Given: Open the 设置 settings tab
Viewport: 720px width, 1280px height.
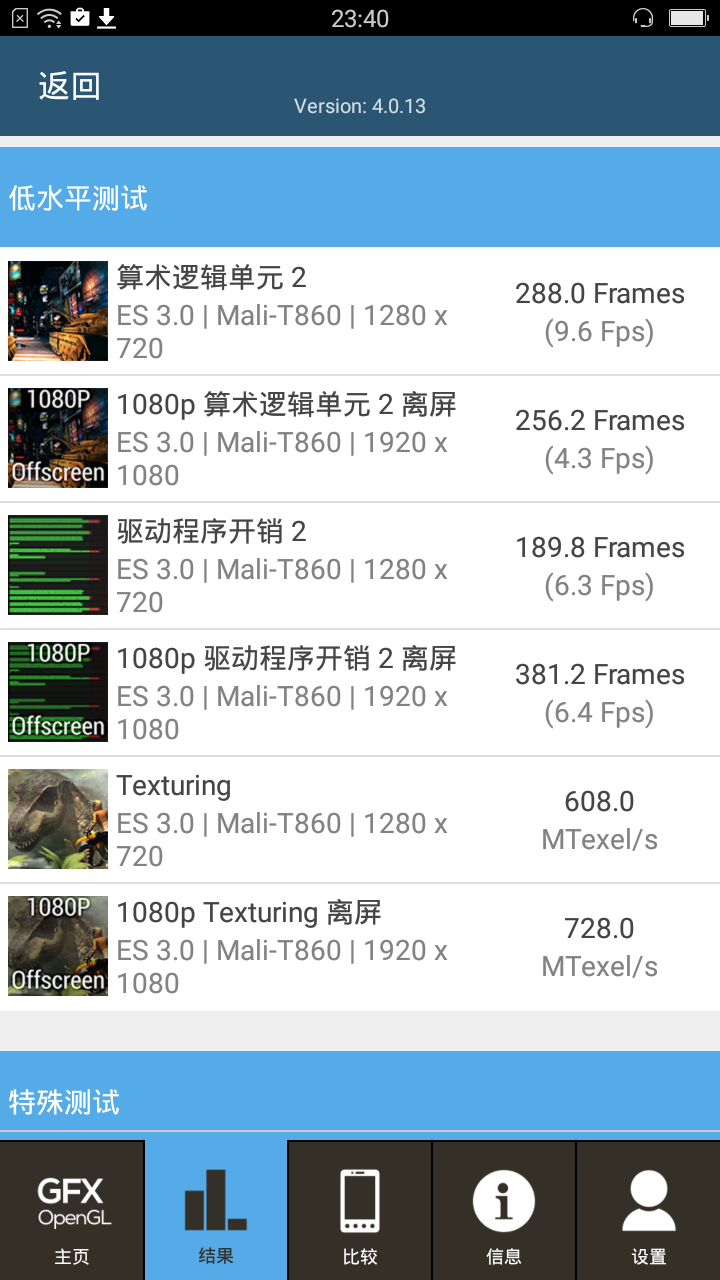Looking at the screenshot, I should [x=648, y=1211].
